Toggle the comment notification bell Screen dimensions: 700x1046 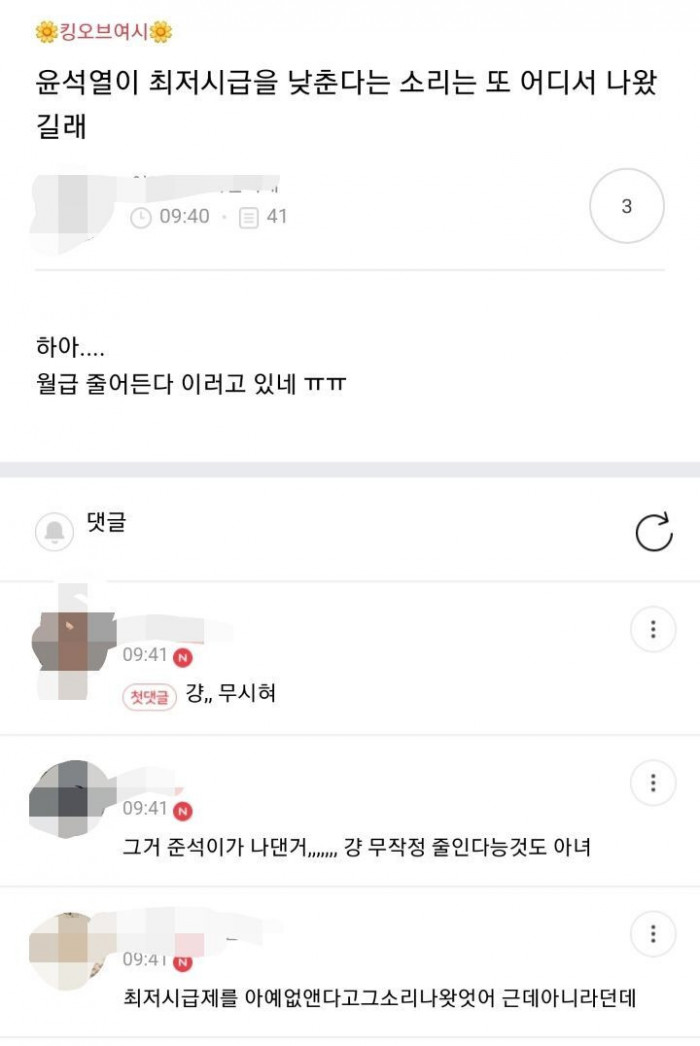[54, 531]
